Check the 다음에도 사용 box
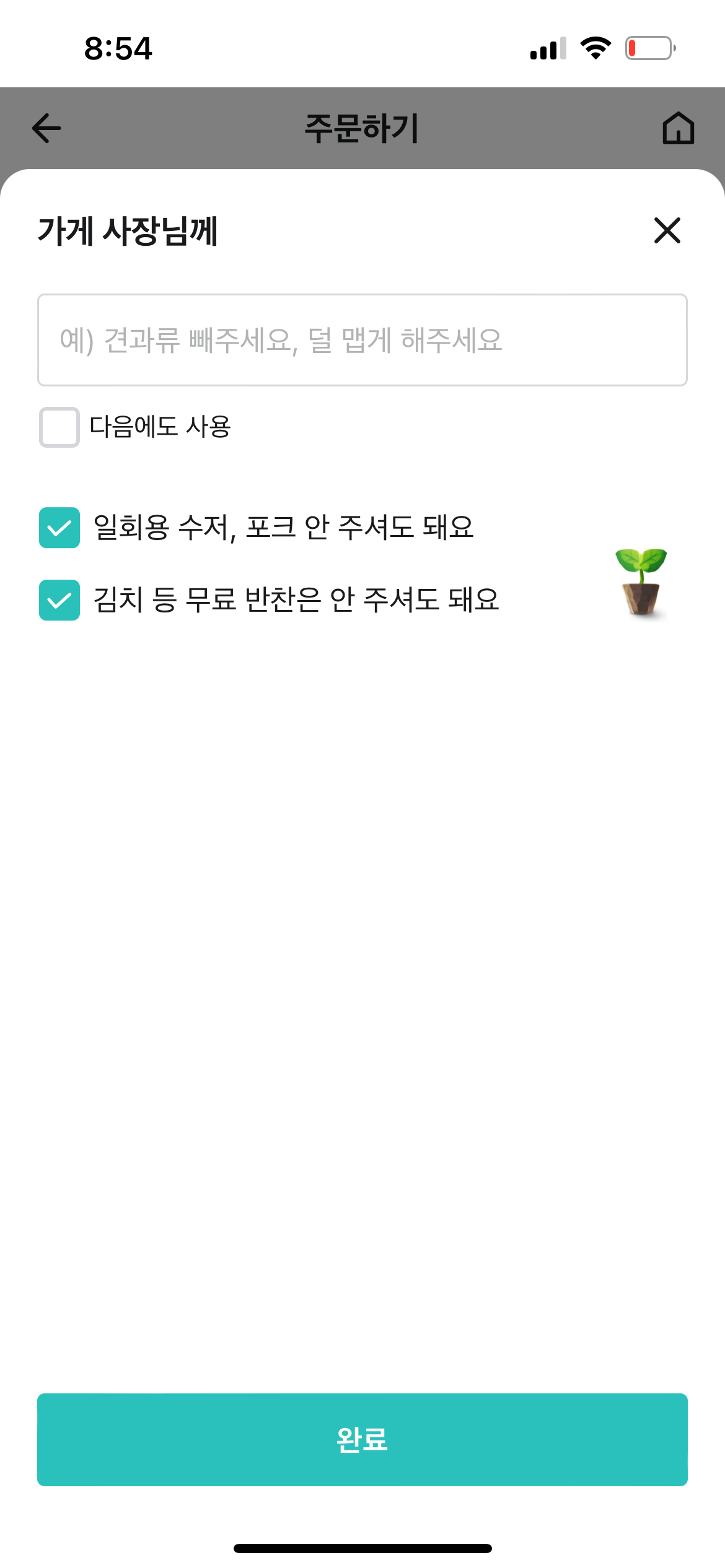 59,427
